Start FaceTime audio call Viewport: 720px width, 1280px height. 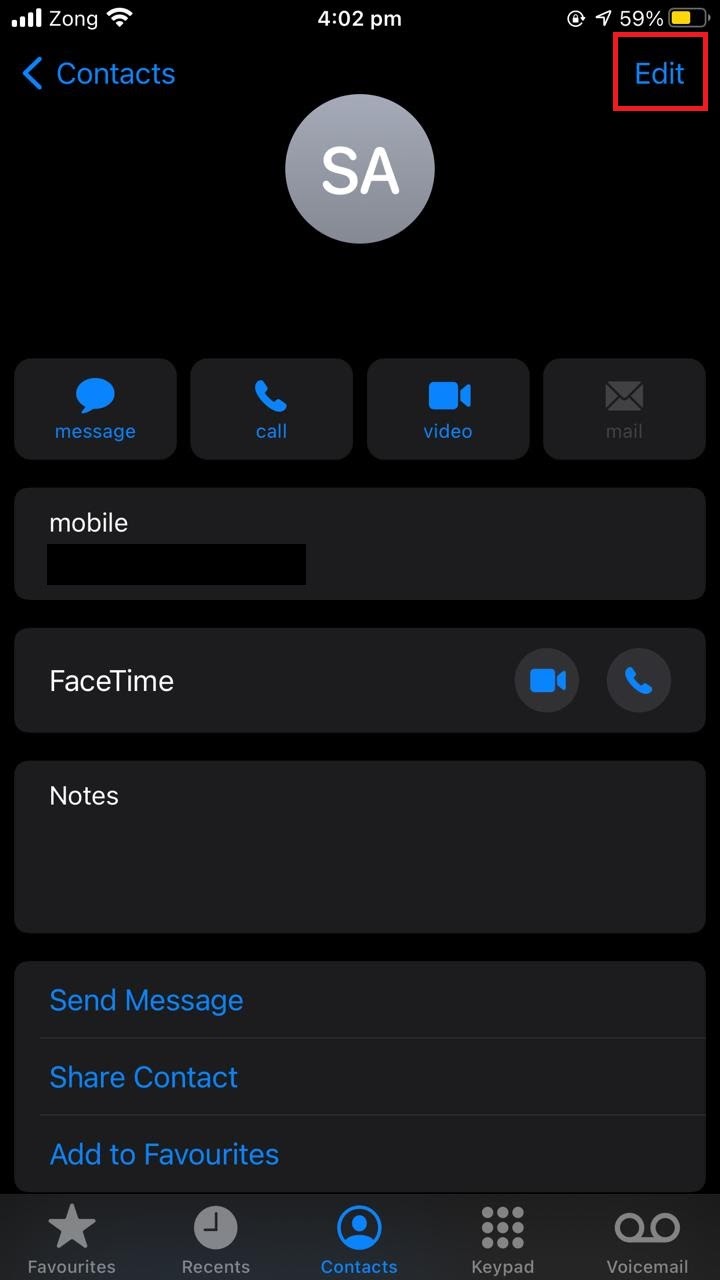click(x=639, y=681)
